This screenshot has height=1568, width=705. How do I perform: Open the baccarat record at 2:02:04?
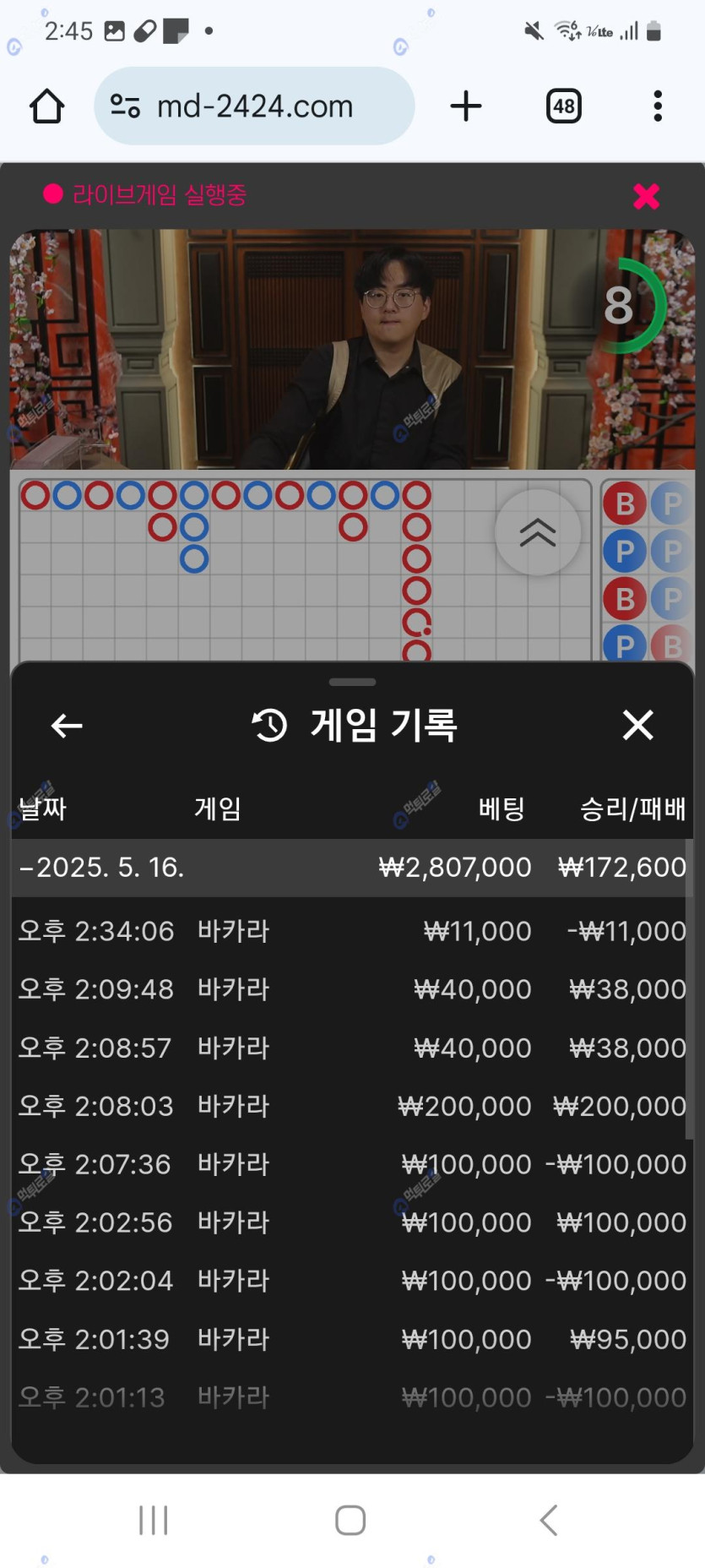351,1281
